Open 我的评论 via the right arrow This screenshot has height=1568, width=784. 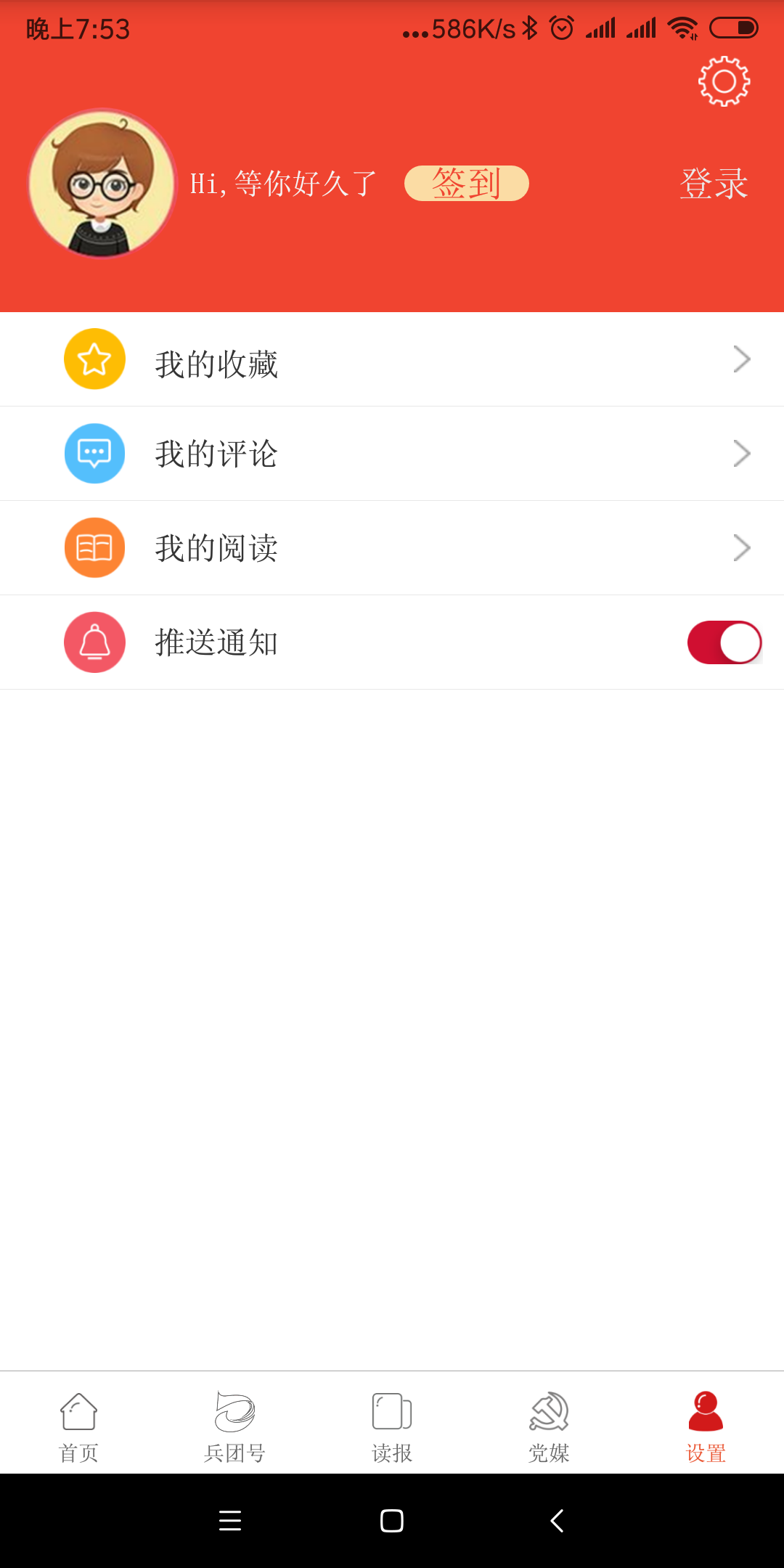(741, 452)
